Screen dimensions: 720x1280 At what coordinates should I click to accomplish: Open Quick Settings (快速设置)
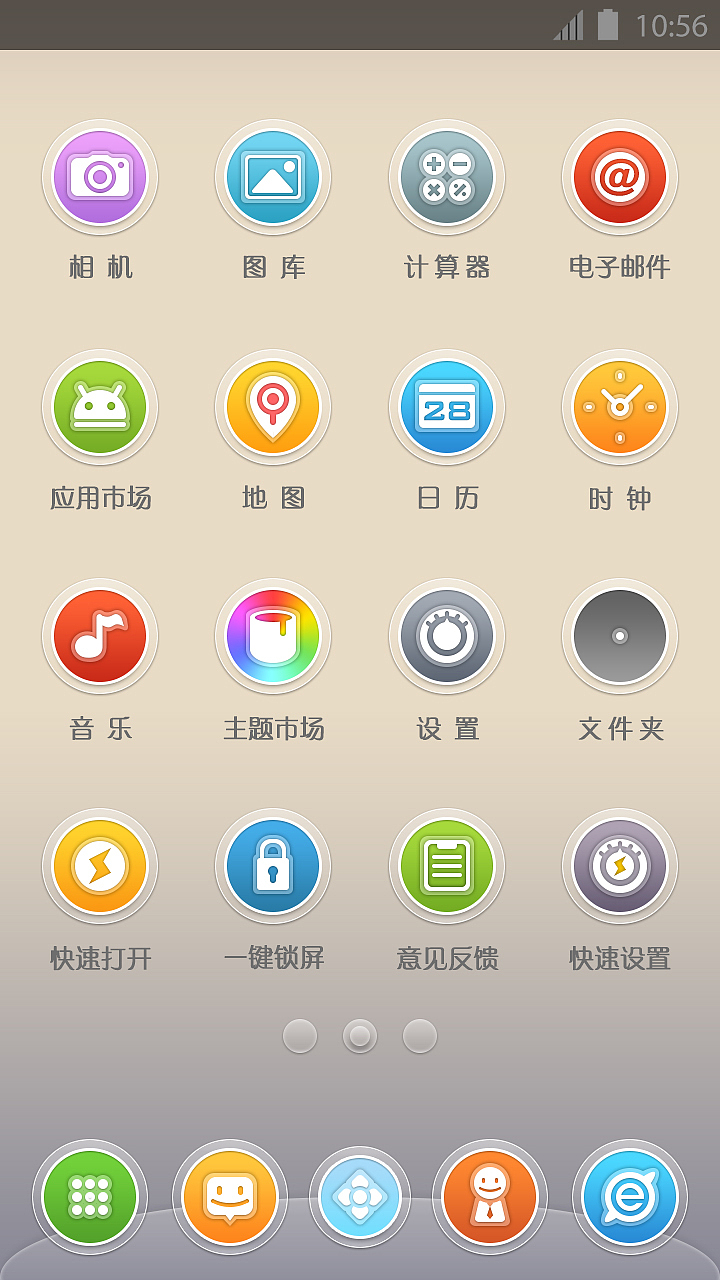(x=619, y=866)
